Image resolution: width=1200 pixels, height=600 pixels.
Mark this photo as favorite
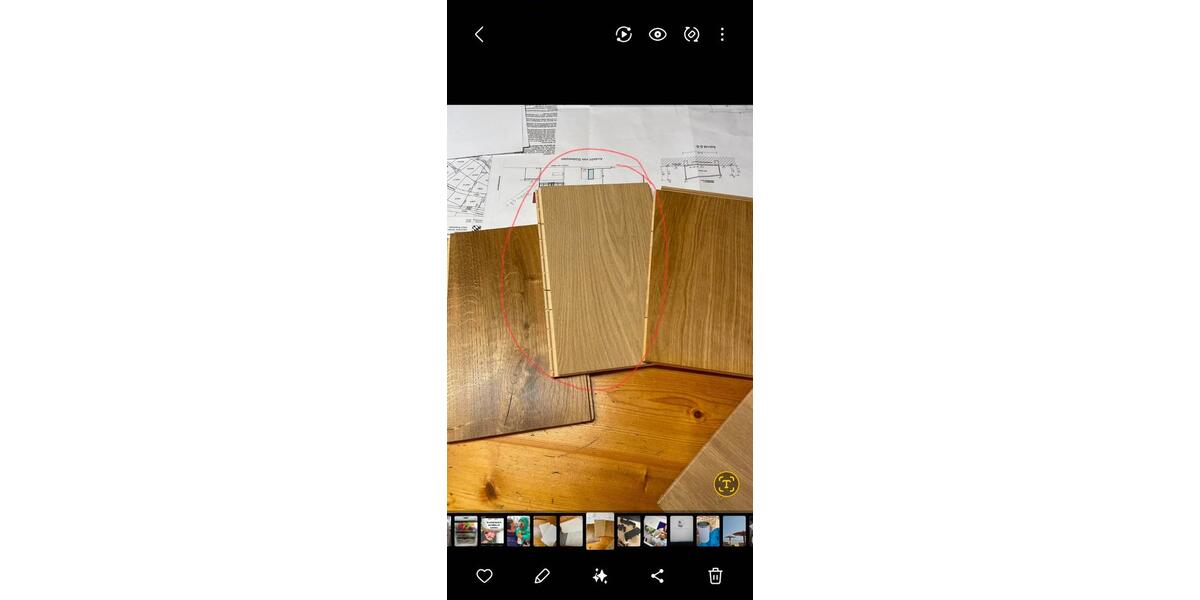coord(484,576)
